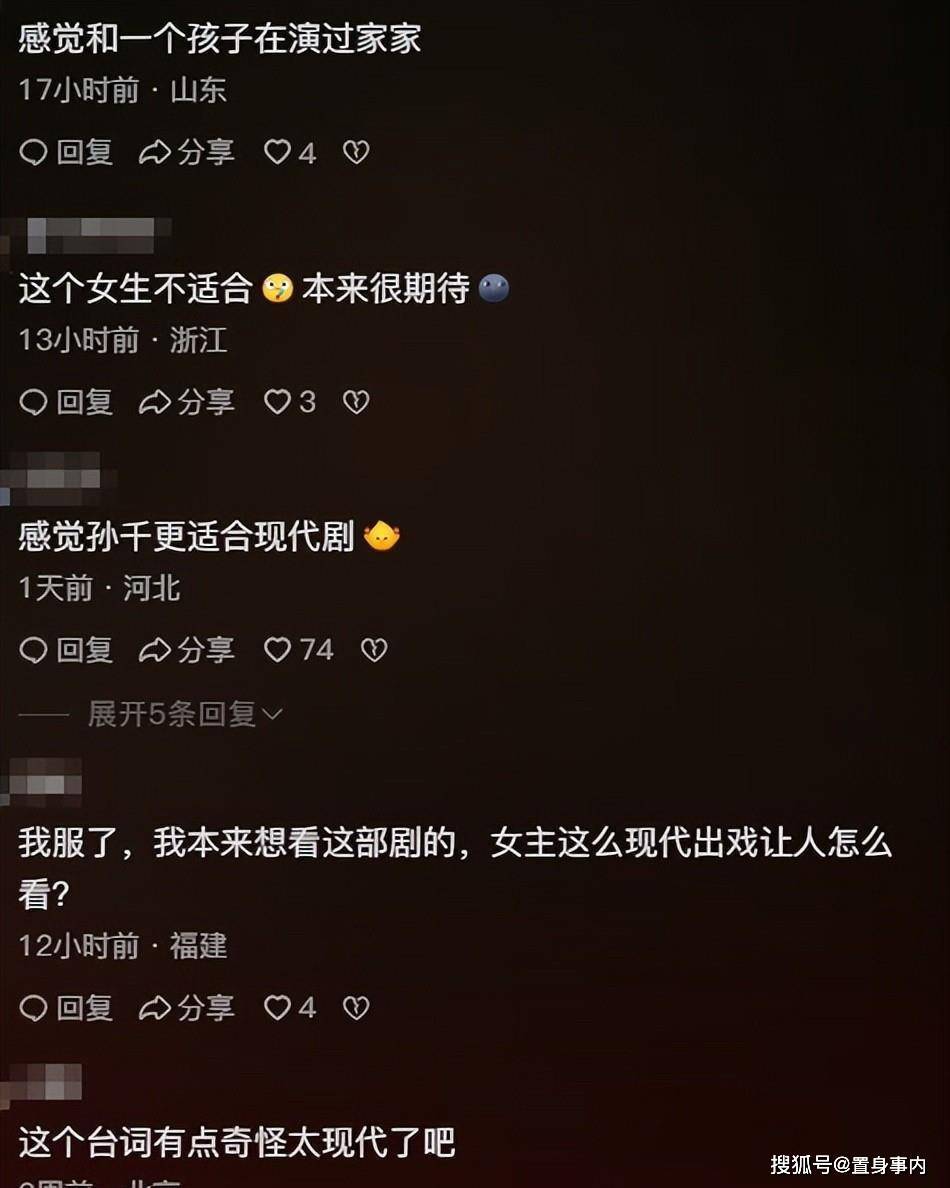Like the comment with 74 likes
This screenshot has width=950, height=1188.
coord(278,650)
